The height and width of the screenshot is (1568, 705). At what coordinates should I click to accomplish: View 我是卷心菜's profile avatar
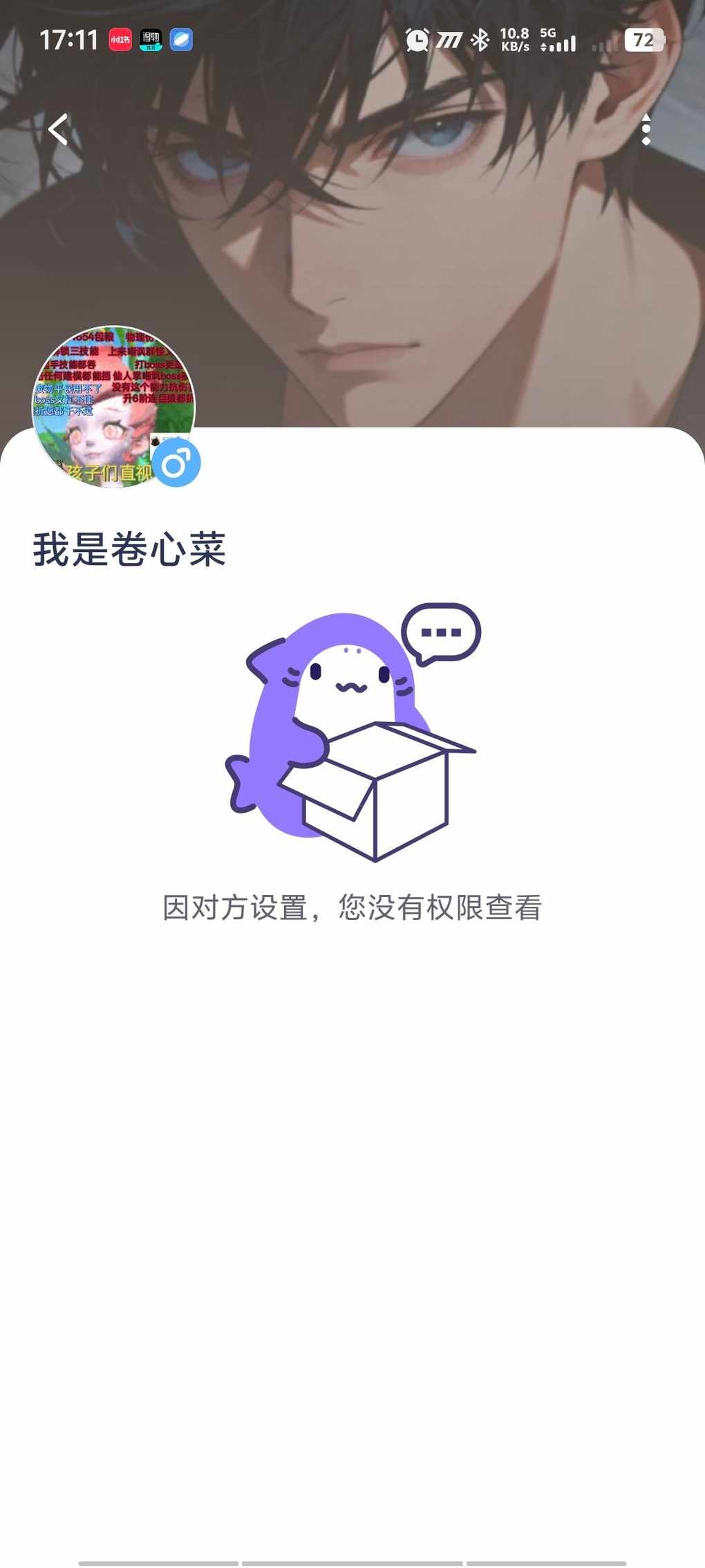click(113, 407)
